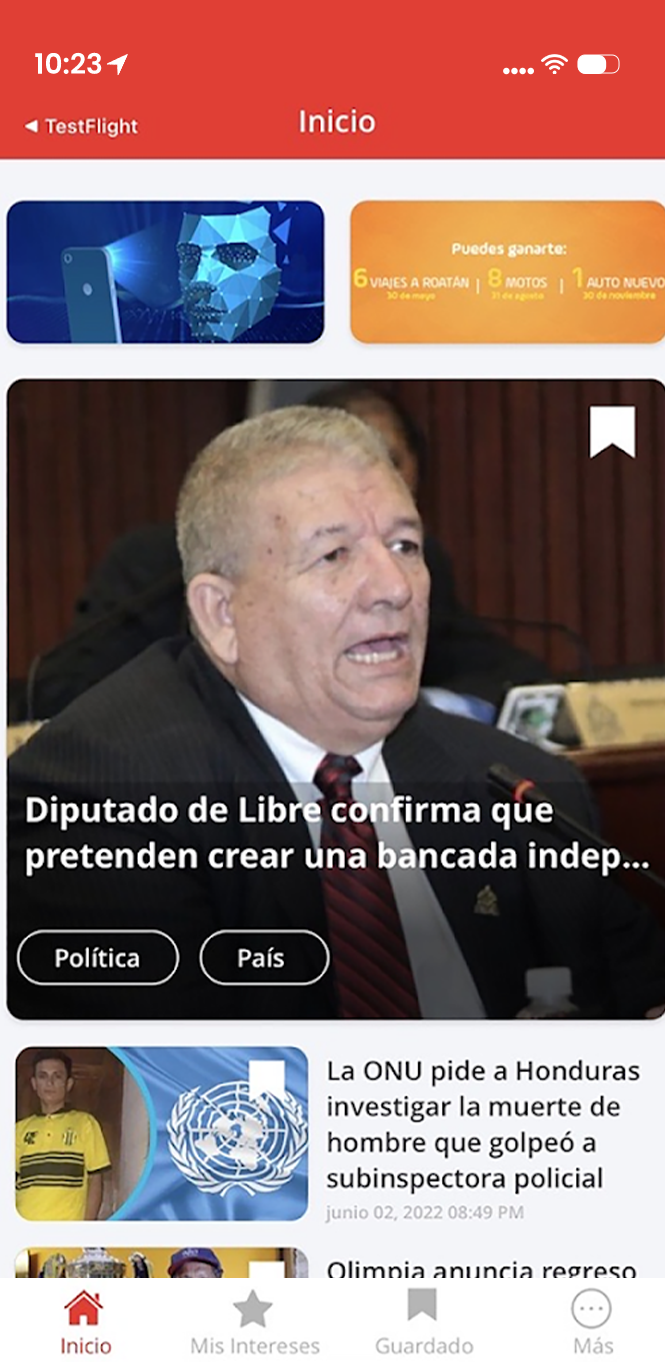Open the Guardado tab
665x1362 pixels.
[423, 1322]
